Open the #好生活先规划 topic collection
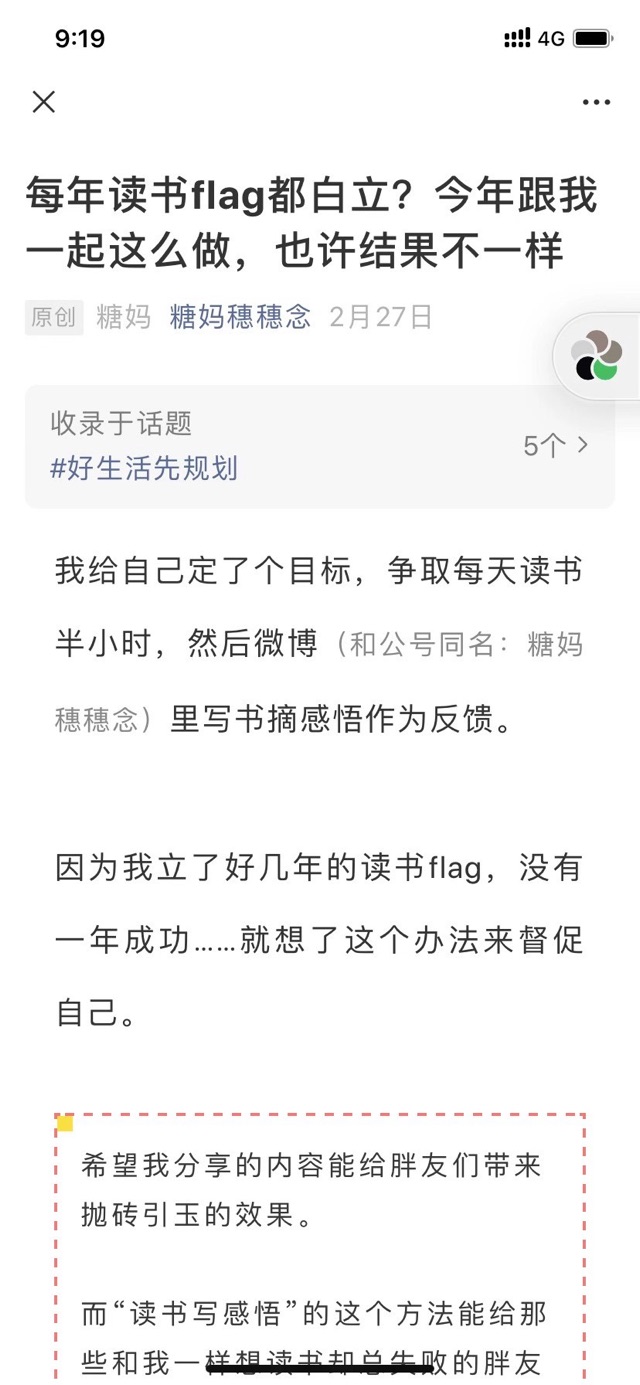 pos(319,446)
